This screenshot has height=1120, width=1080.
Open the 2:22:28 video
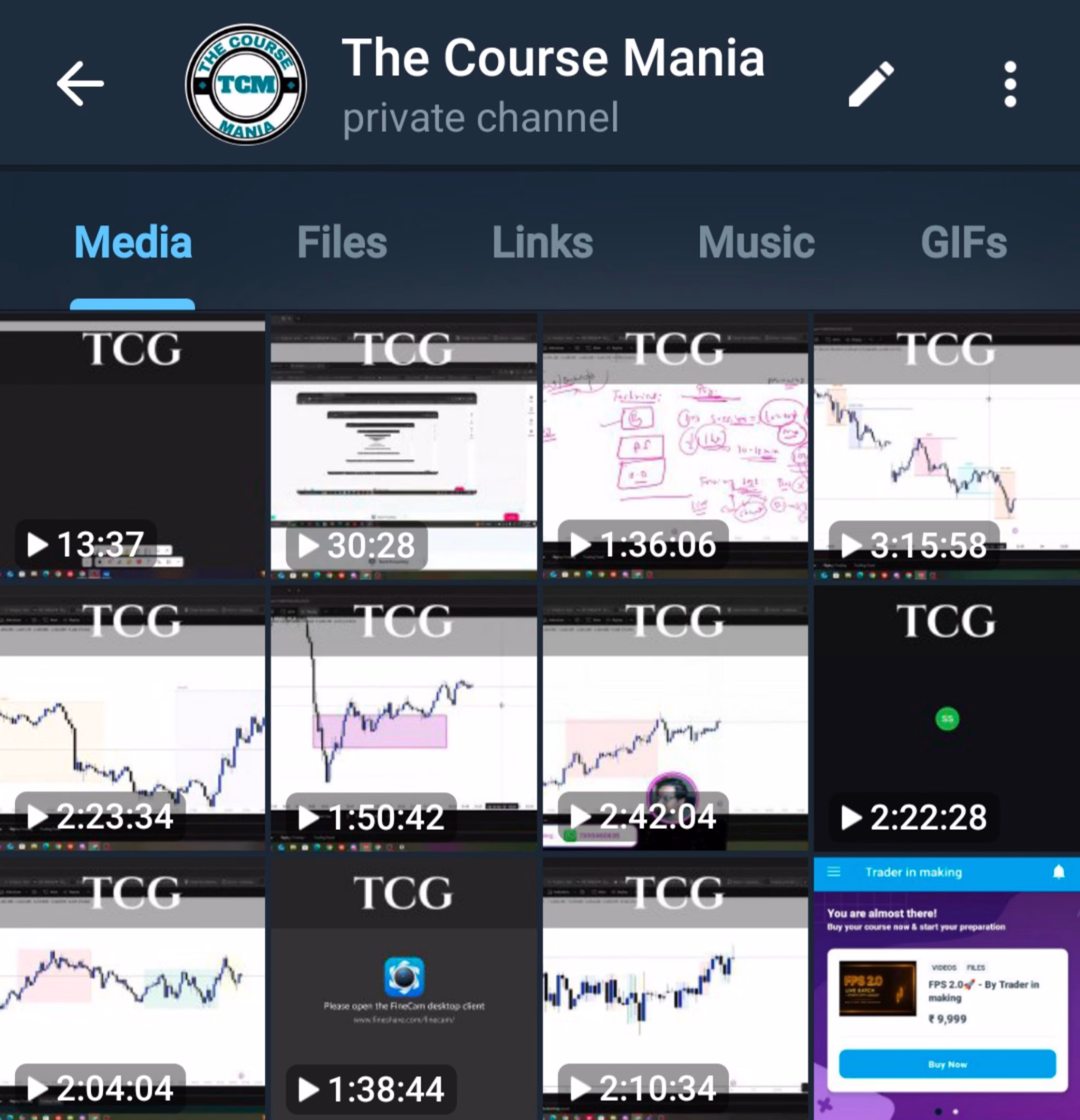pyautogui.click(x=947, y=717)
